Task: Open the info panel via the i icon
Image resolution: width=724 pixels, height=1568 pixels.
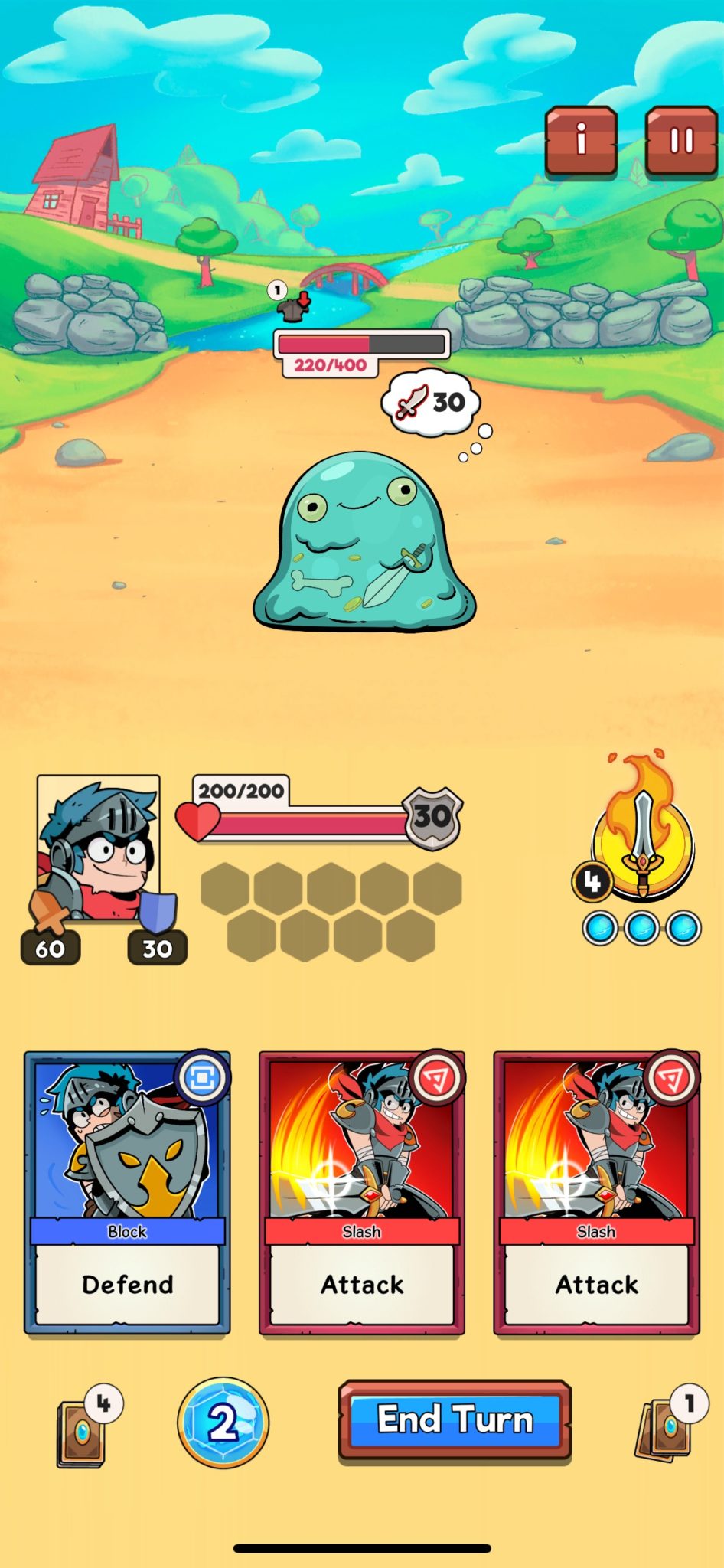Action: pyautogui.click(x=582, y=139)
